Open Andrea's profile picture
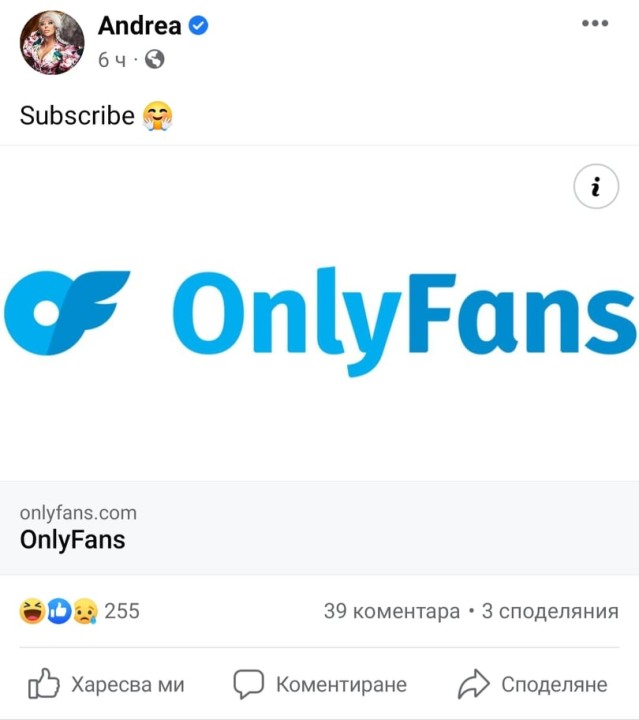The image size is (639, 720). pyautogui.click(x=52, y=43)
